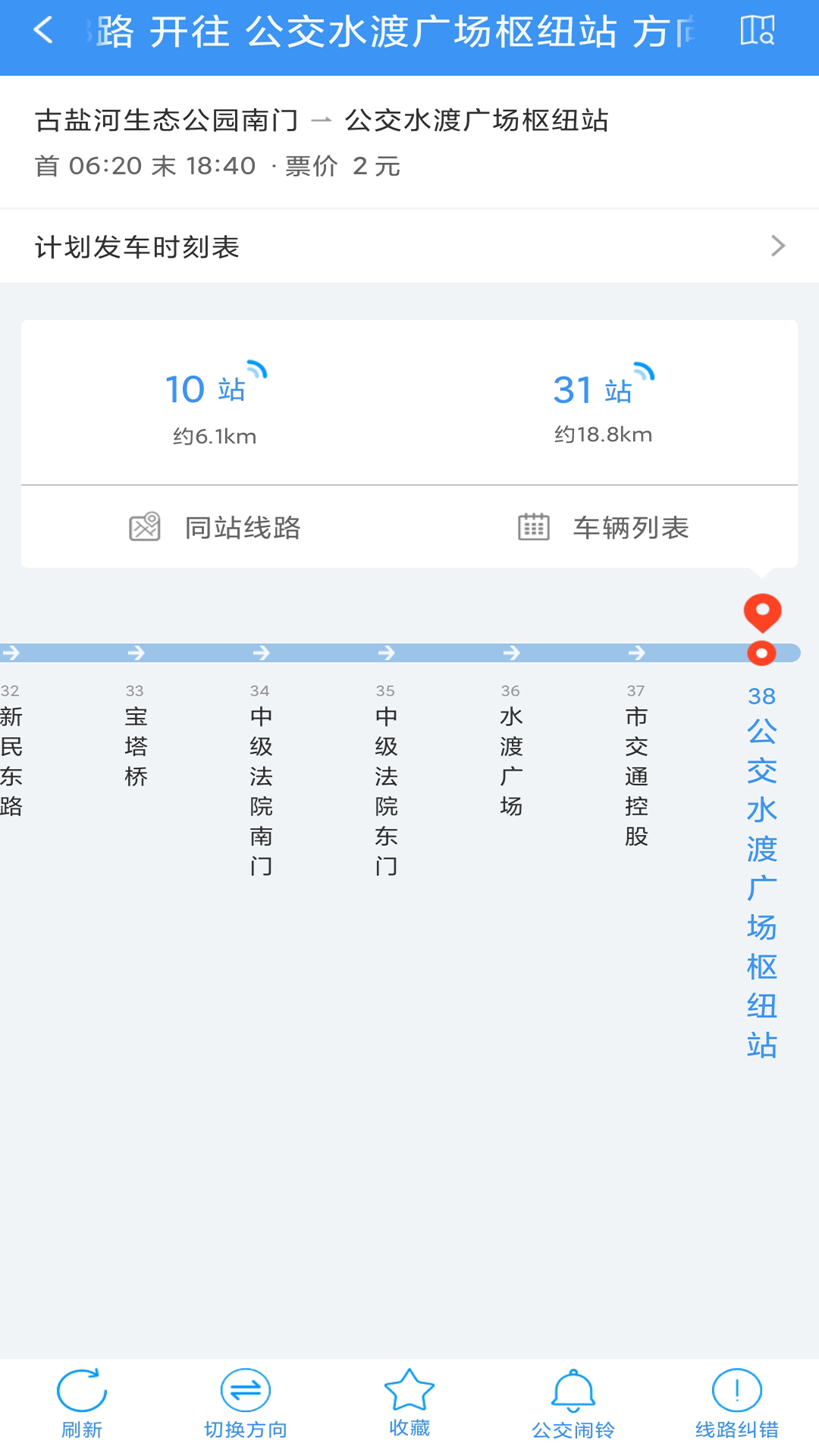The image size is (819, 1456).
Task: Open 车辆列表 vehicle list
Action: pyautogui.click(x=604, y=527)
